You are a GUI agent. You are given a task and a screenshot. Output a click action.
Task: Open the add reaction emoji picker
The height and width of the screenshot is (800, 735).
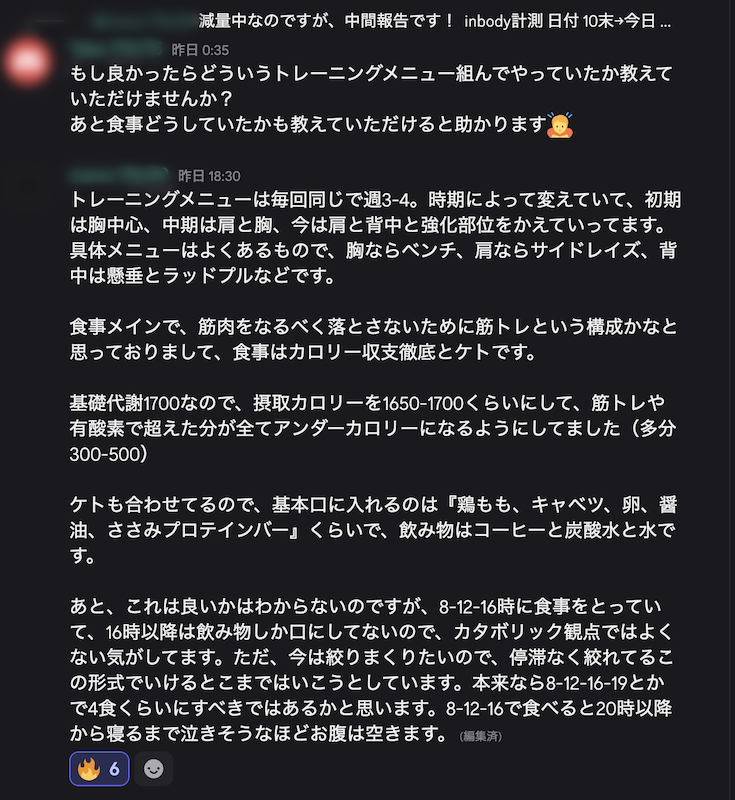click(154, 768)
